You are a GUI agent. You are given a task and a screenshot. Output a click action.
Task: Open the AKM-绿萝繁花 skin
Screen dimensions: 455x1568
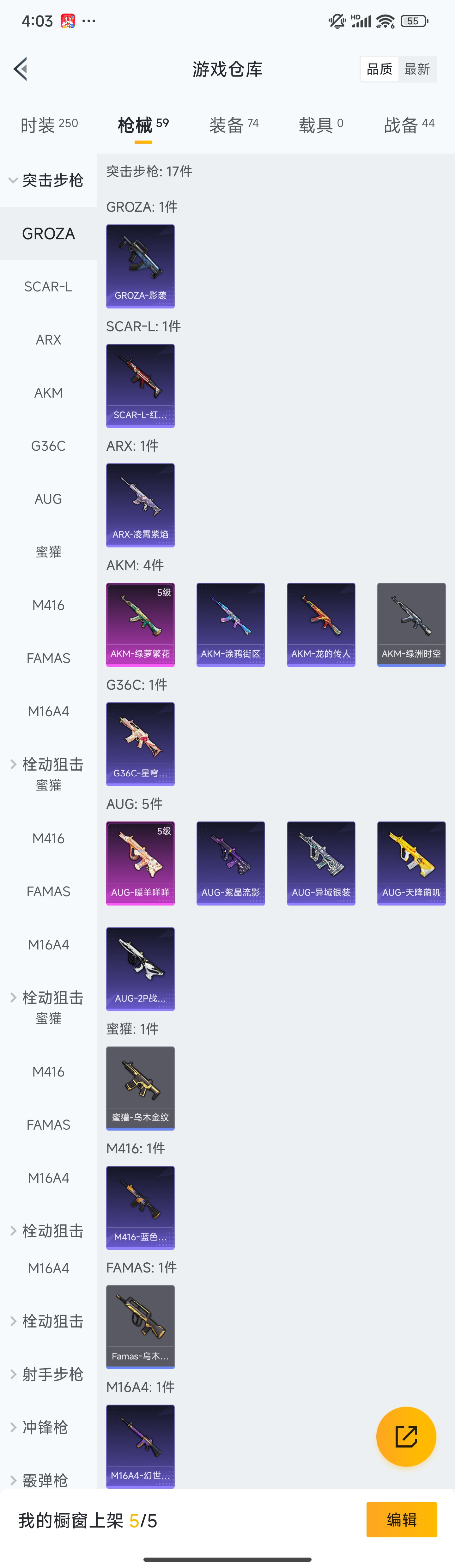(141, 624)
